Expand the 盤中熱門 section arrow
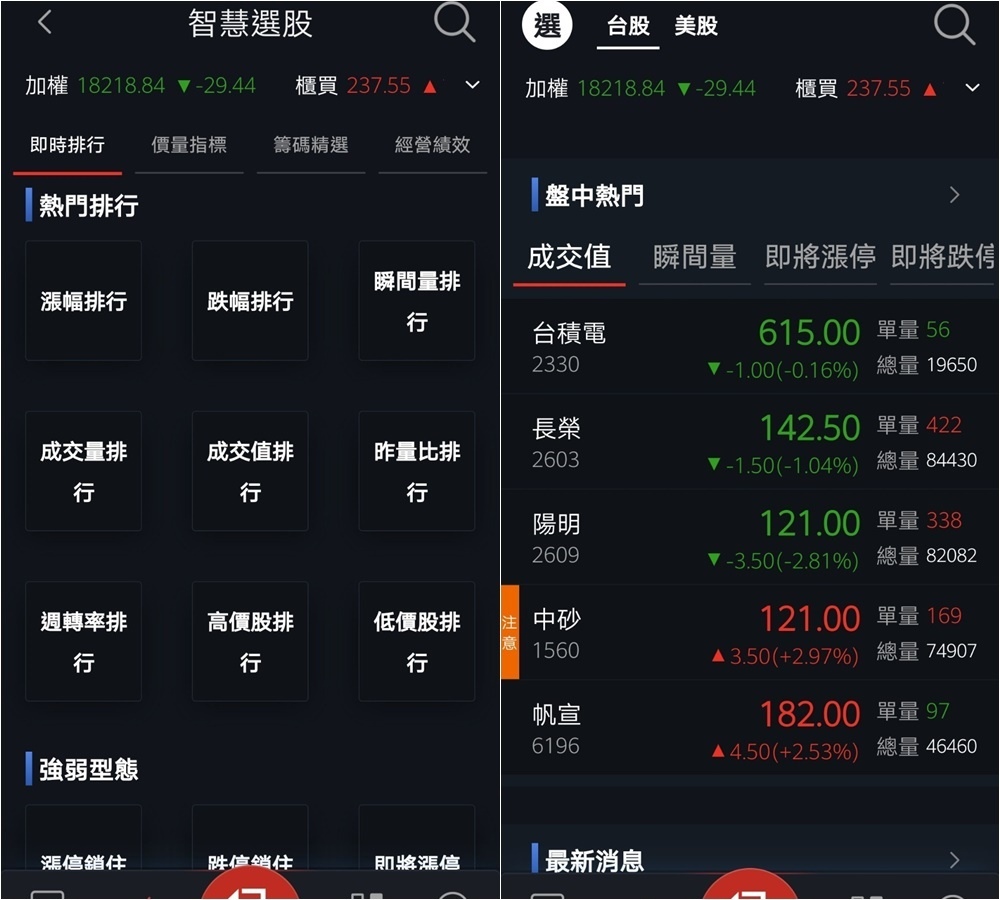The width and height of the screenshot is (1000, 900). 954,195
